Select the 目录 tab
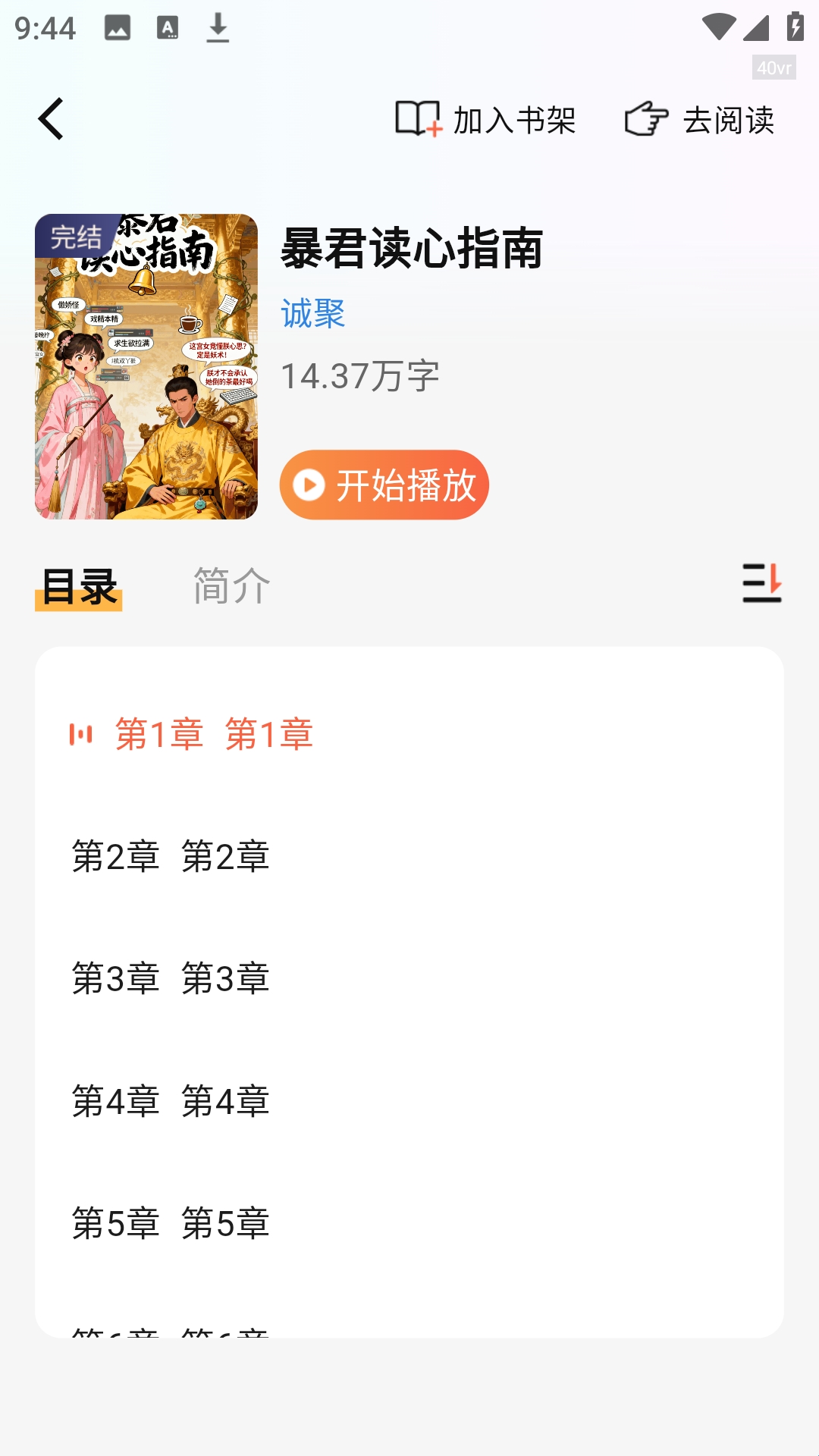 79,587
